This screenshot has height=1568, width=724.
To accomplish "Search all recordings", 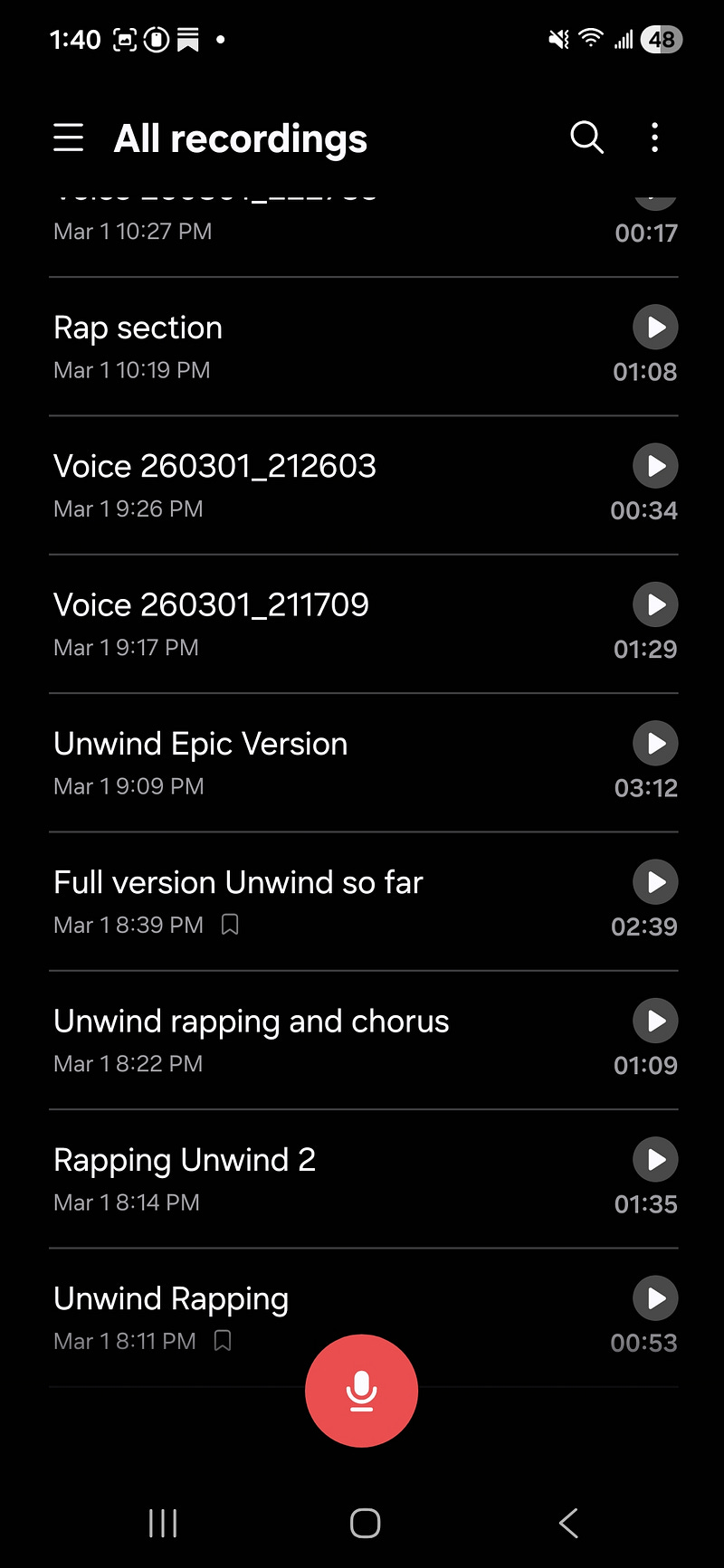I will 586,138.
